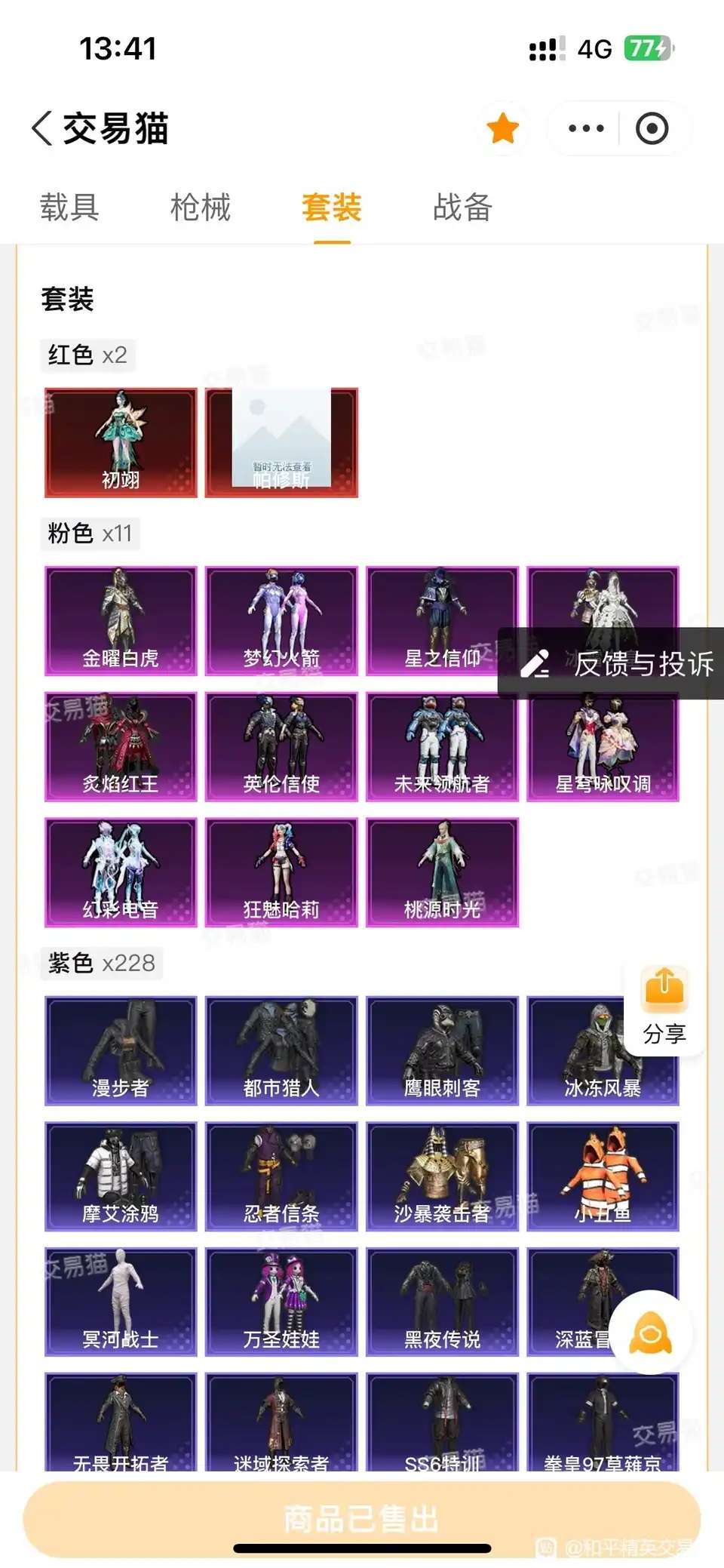Open 反馈与投诉 feedback button
This screenshot has height=1568, width=724.
[x=611, y=664]
